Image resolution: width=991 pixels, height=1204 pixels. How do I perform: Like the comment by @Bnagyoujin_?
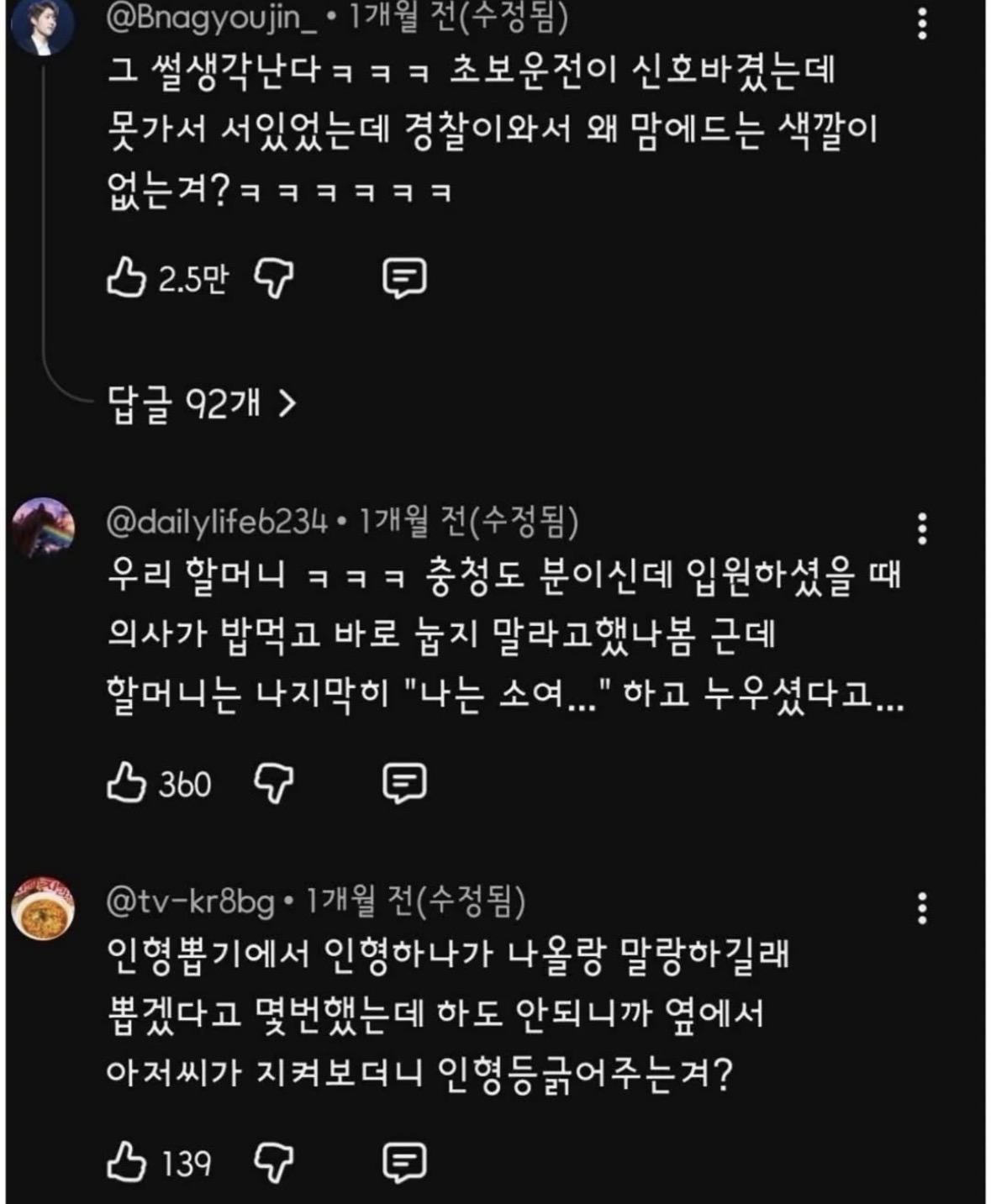coord(127,277)
